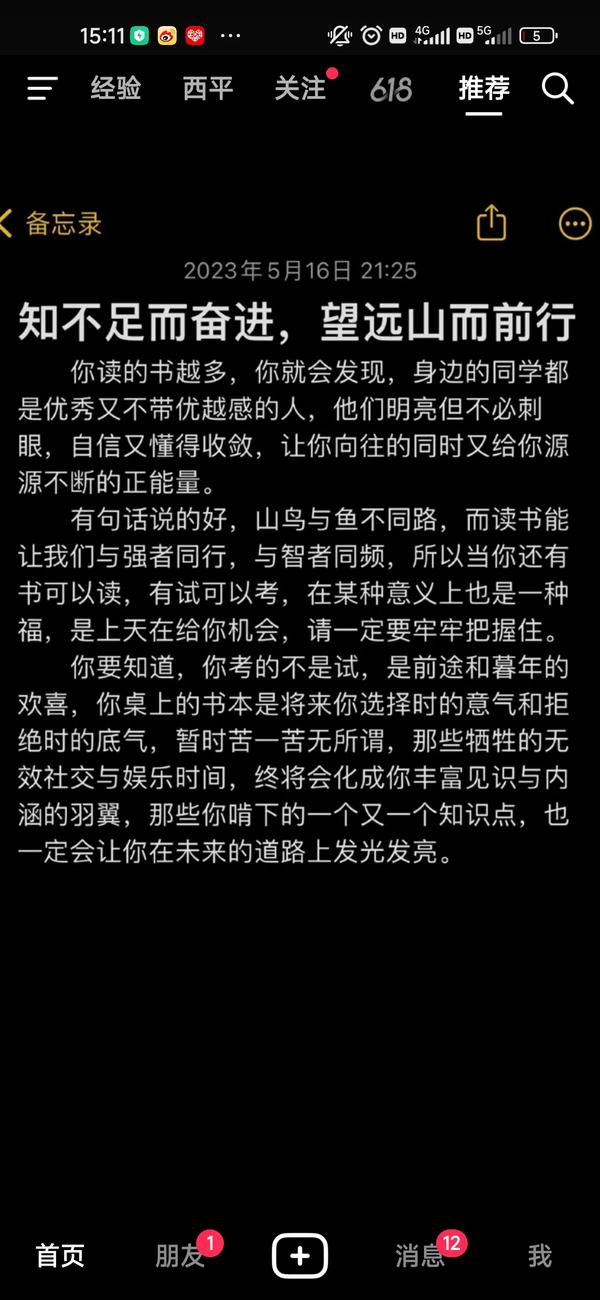Select the 推荐 tab
This screenshot has width=600, height=1300.
point(484,89)
